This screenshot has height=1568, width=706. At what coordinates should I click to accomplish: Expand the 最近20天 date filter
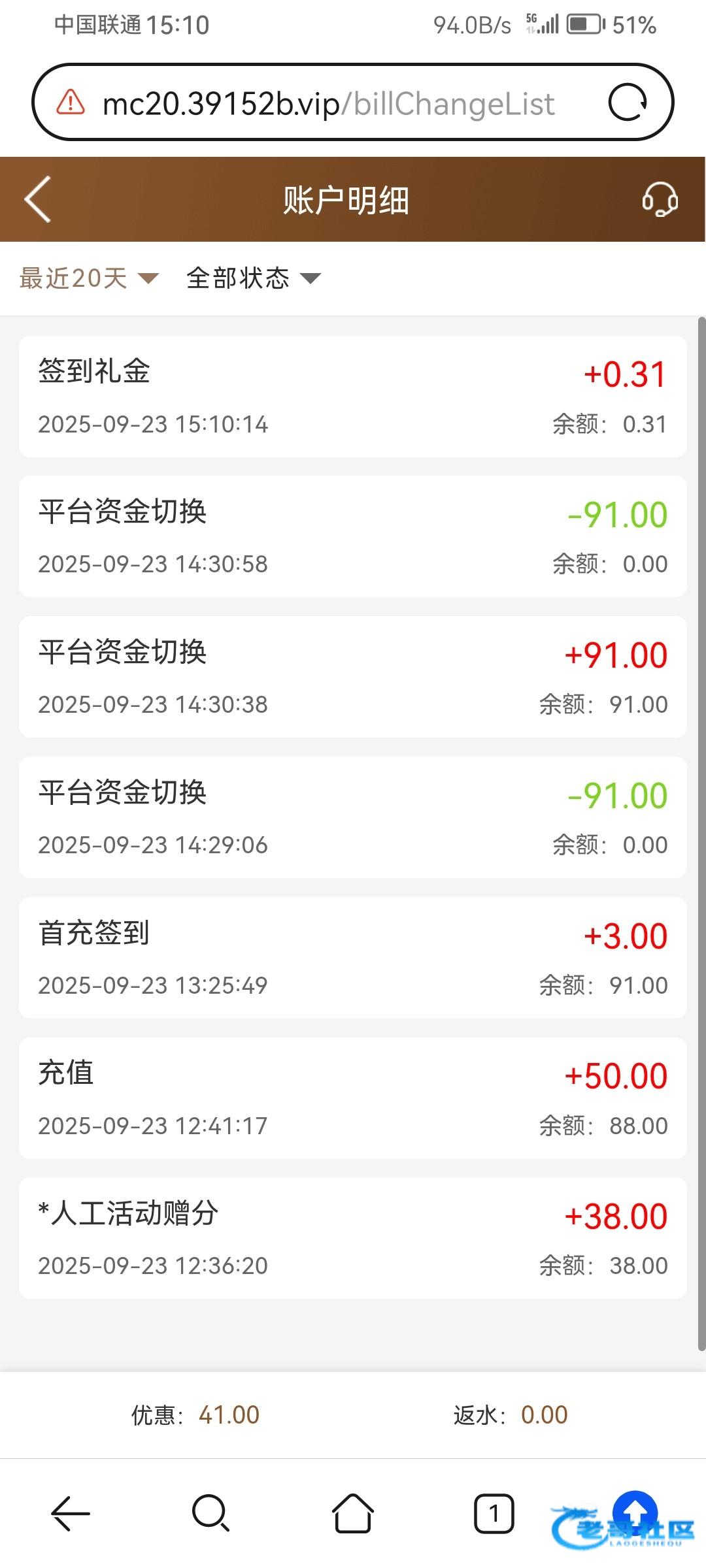coord(89,278)
